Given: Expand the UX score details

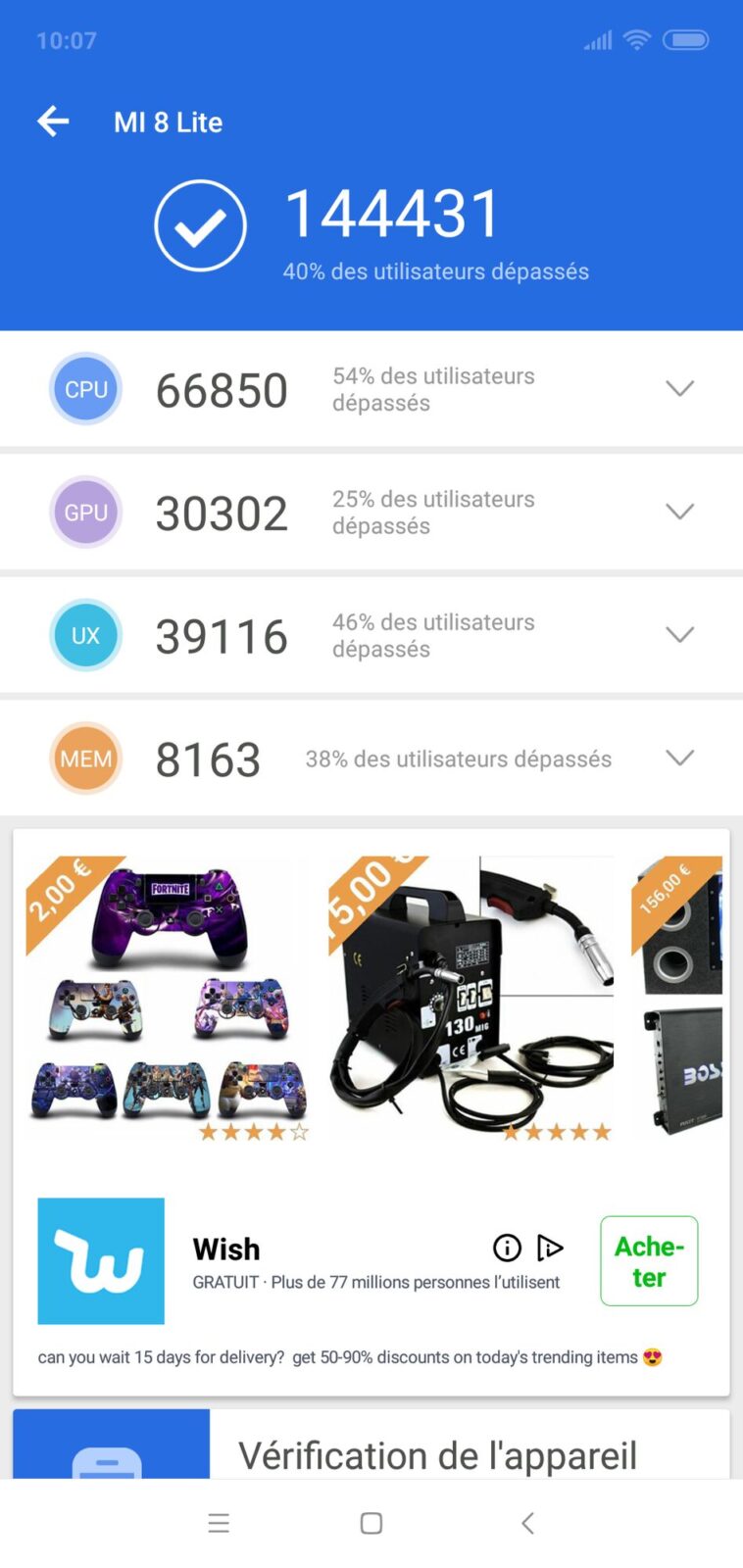Looking at the screenshot, I should tap(679, 635).
